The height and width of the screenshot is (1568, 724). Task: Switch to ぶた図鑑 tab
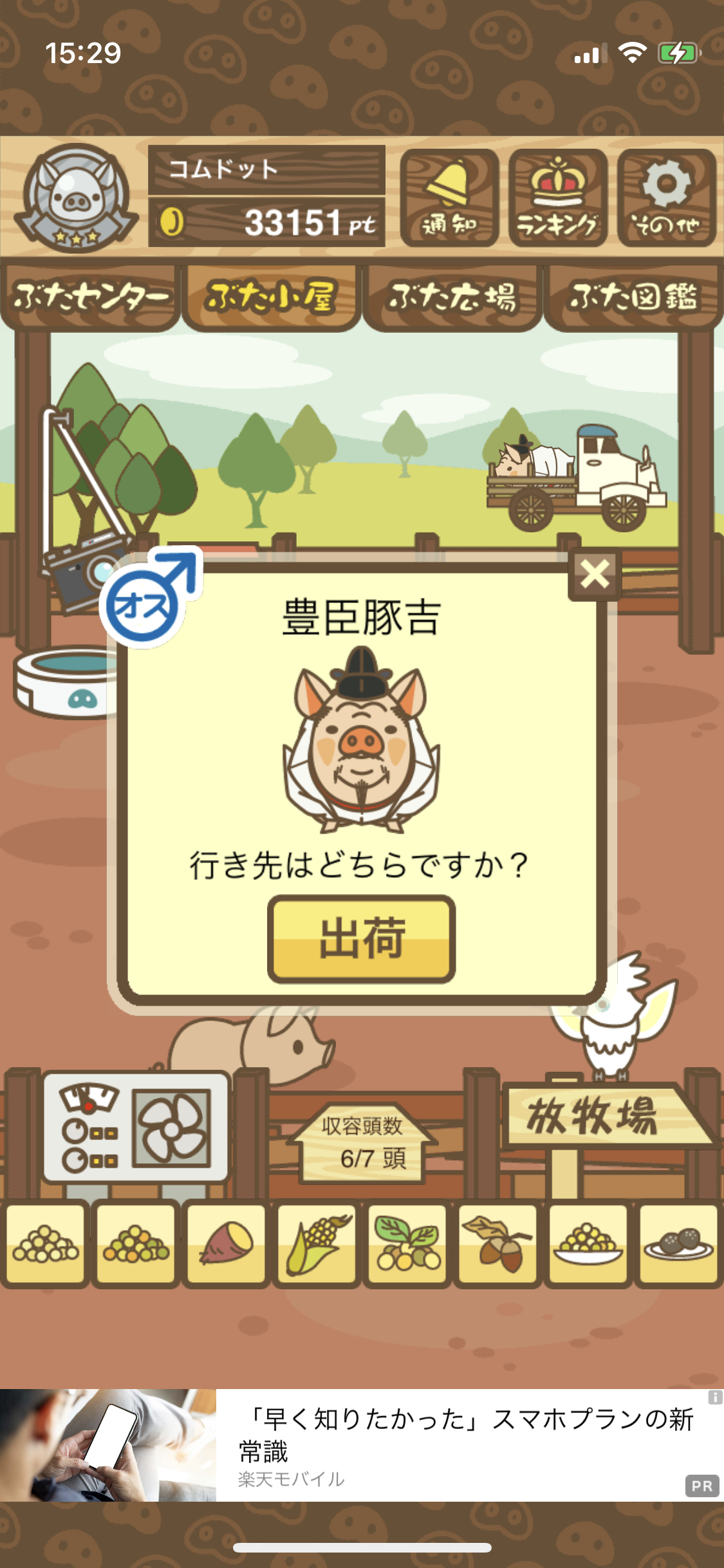pos(633,297)
